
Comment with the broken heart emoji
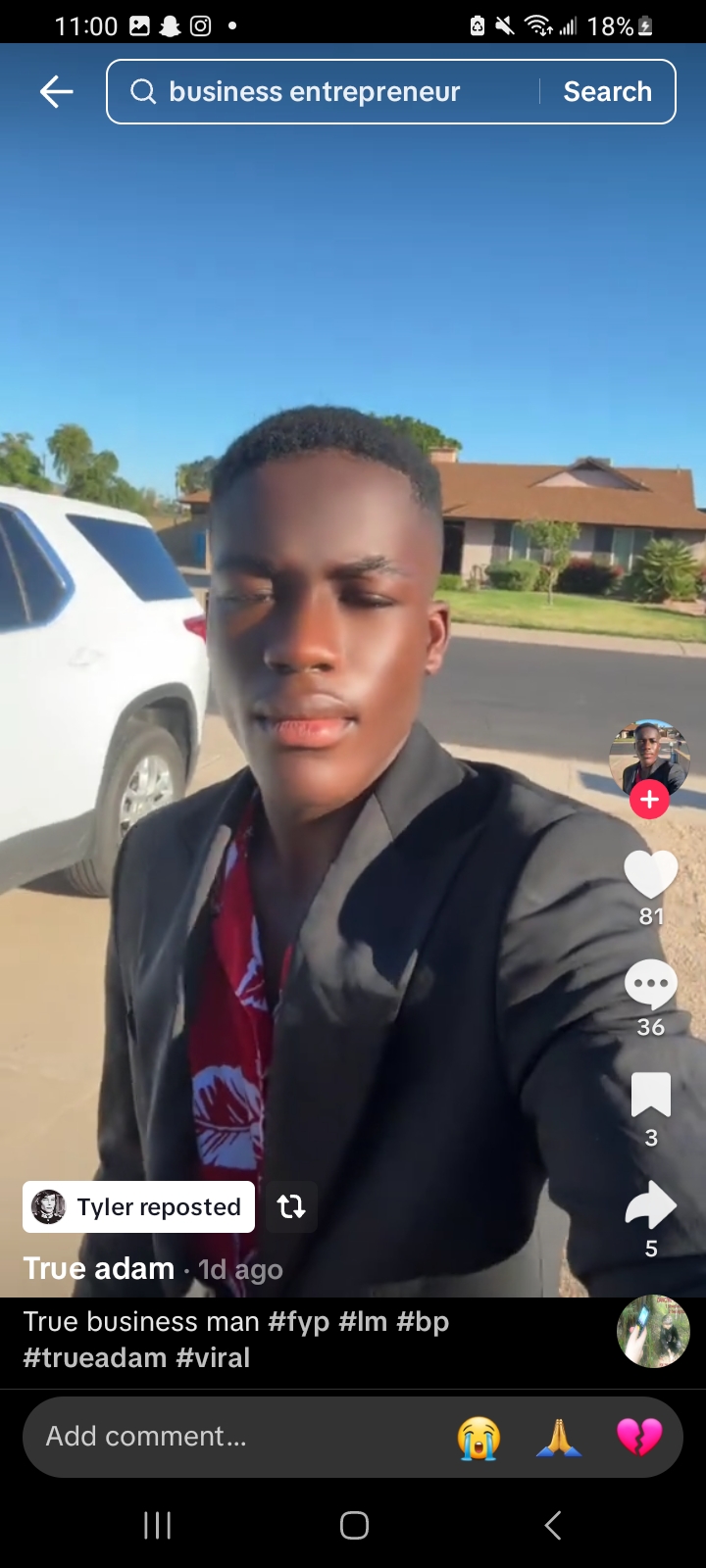click(x=639, y=1438)
